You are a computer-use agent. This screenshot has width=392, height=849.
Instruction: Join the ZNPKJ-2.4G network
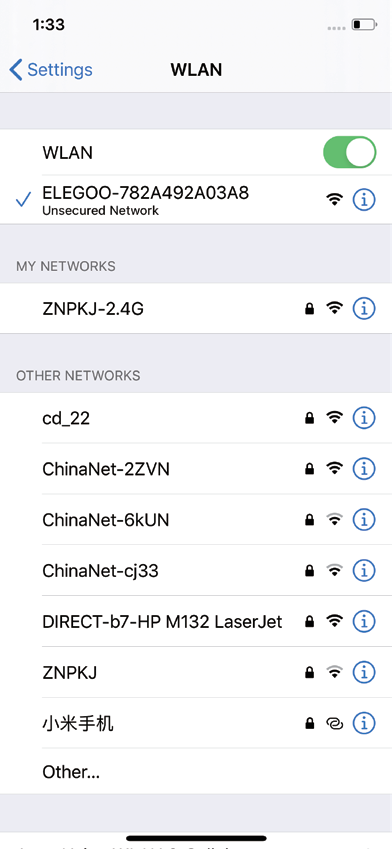[196, 309]
